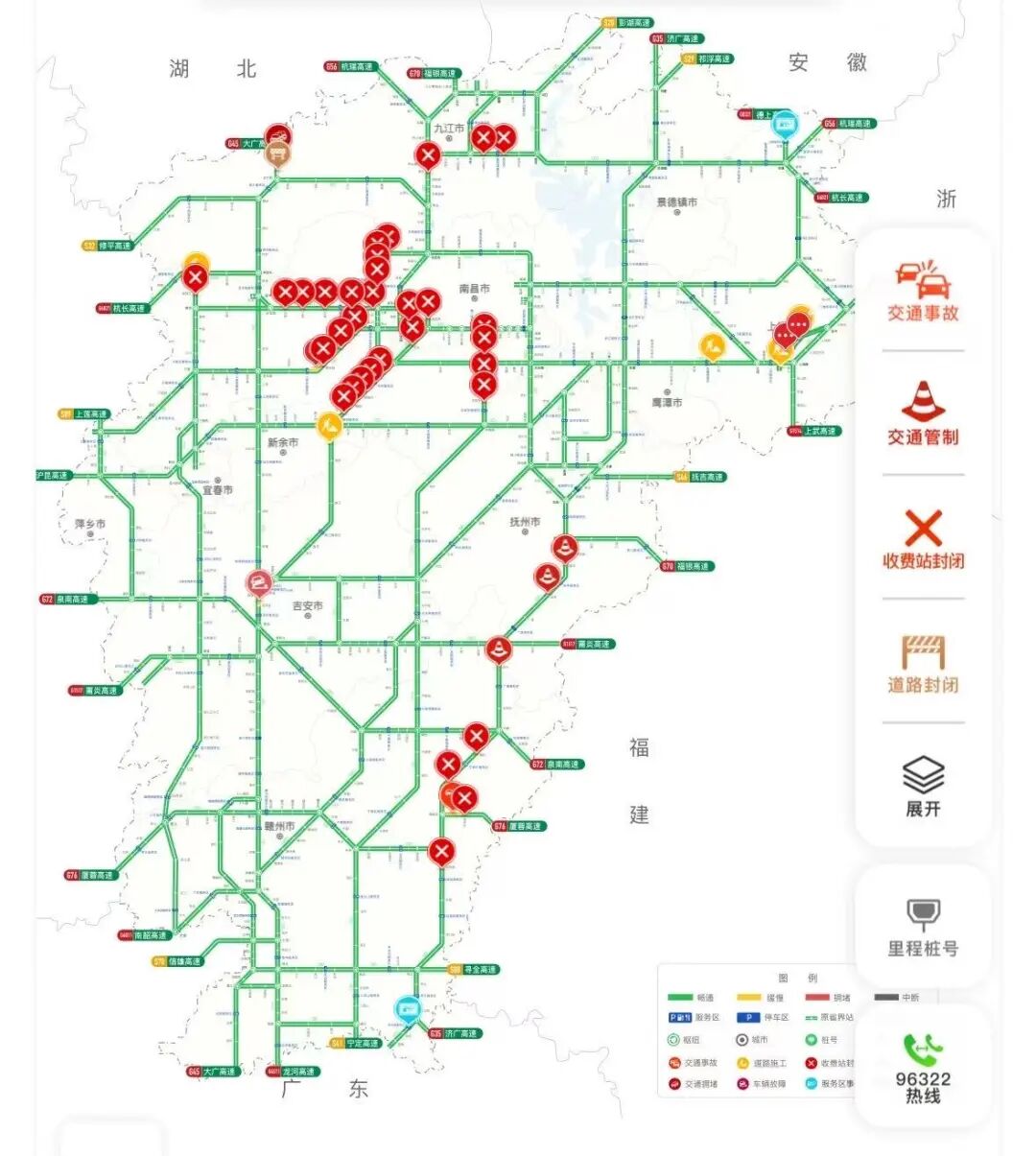Screen dimensions: 1036x1156
Task: Open the toll closure marker near 九江市
Action: click(429, 154)
